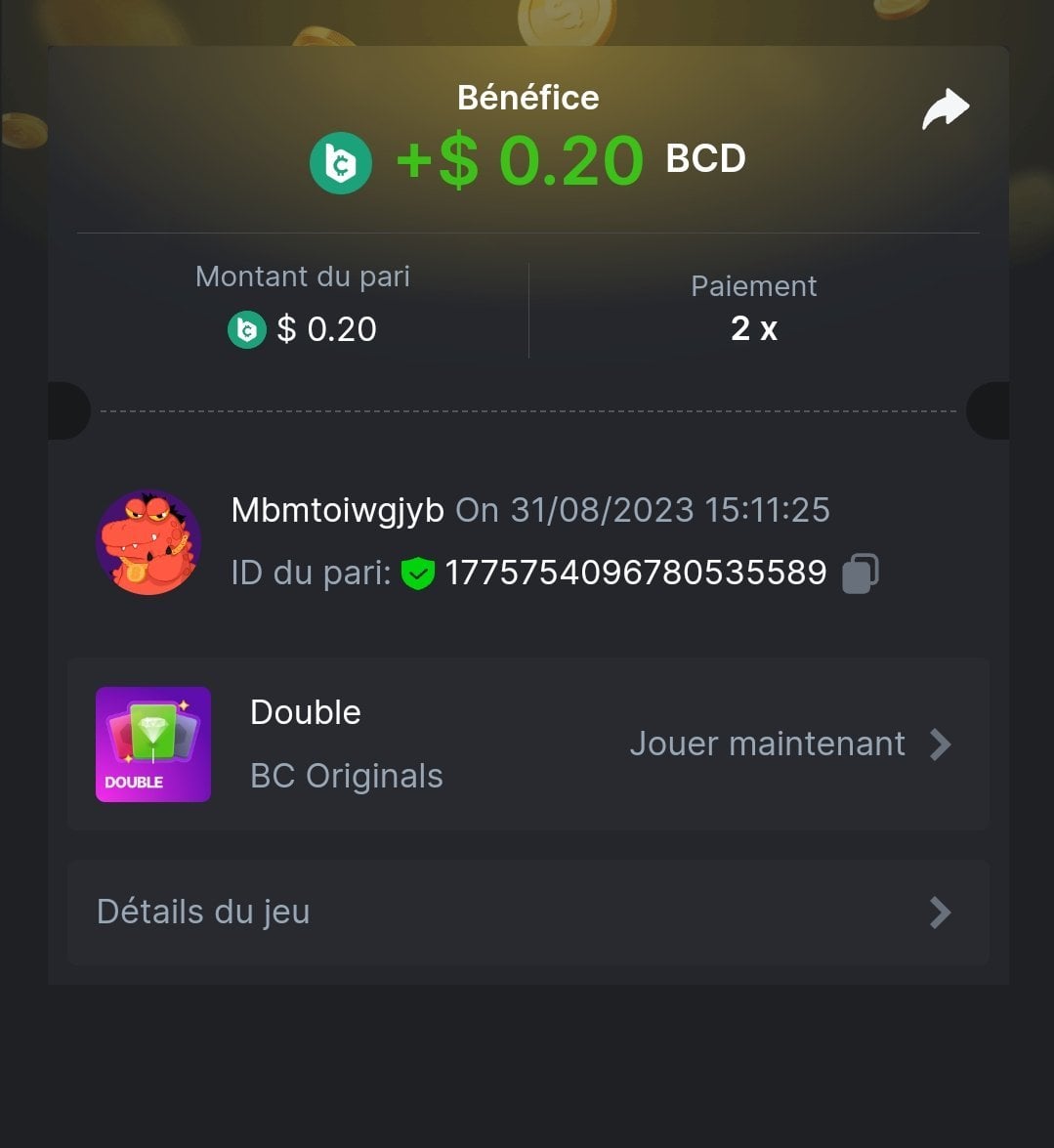Expand Détails du jeu

coord(527,913)
